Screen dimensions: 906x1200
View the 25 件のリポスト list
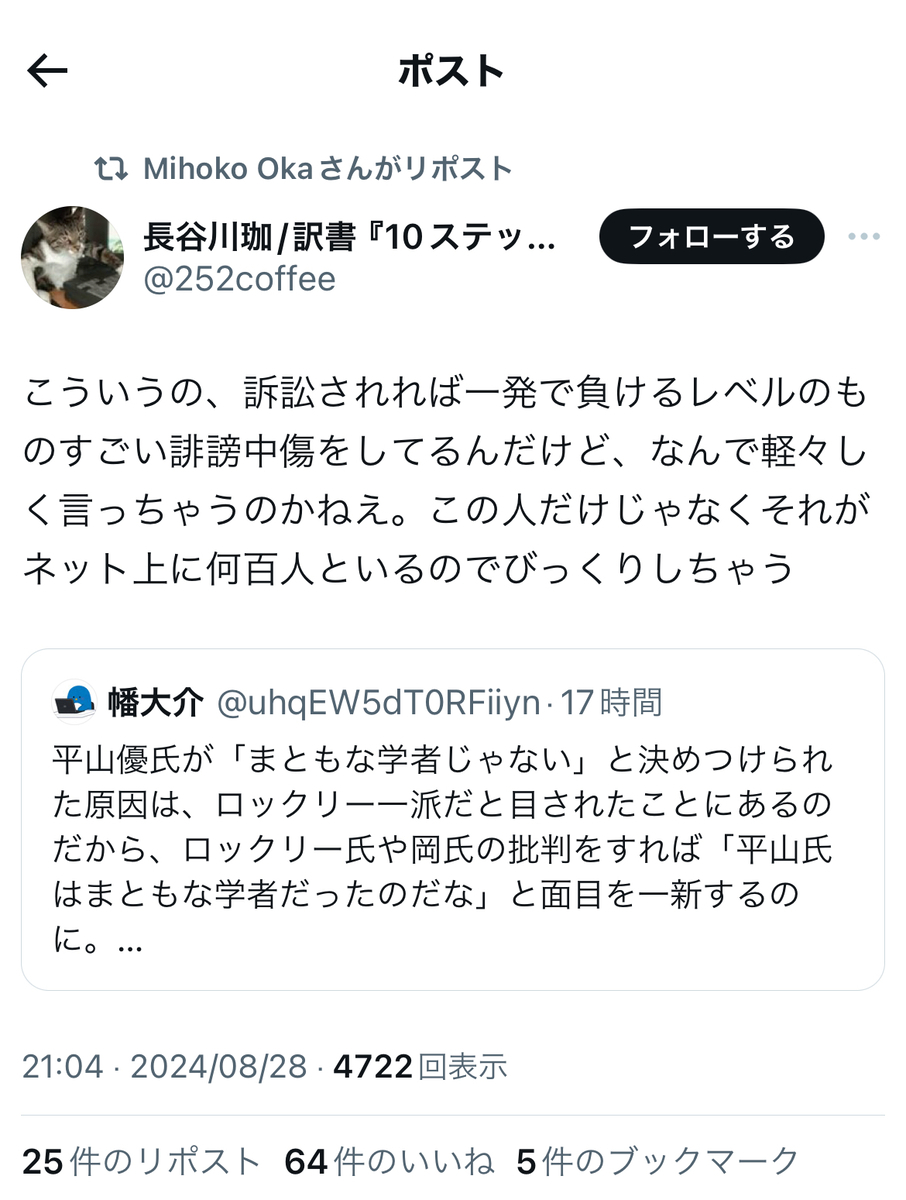click(141, 1161)
